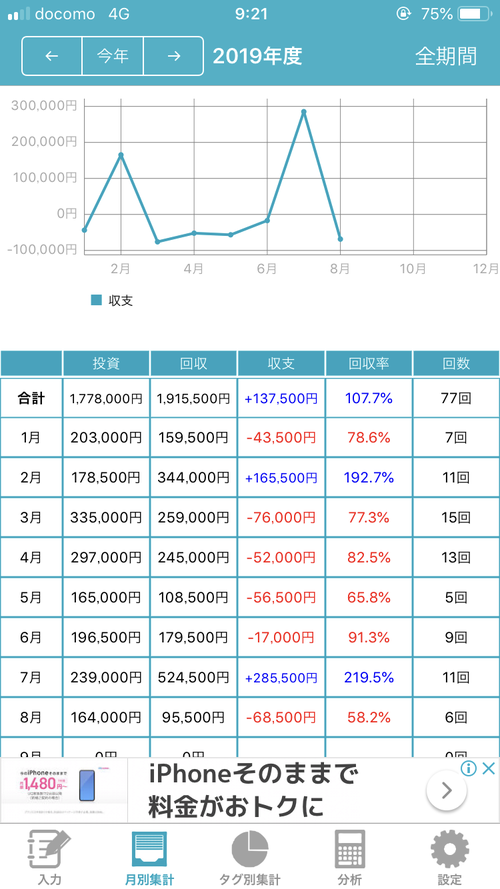Open the 月別集計 tab
This screenshot has height=889, width=500.
click(150, 857)
